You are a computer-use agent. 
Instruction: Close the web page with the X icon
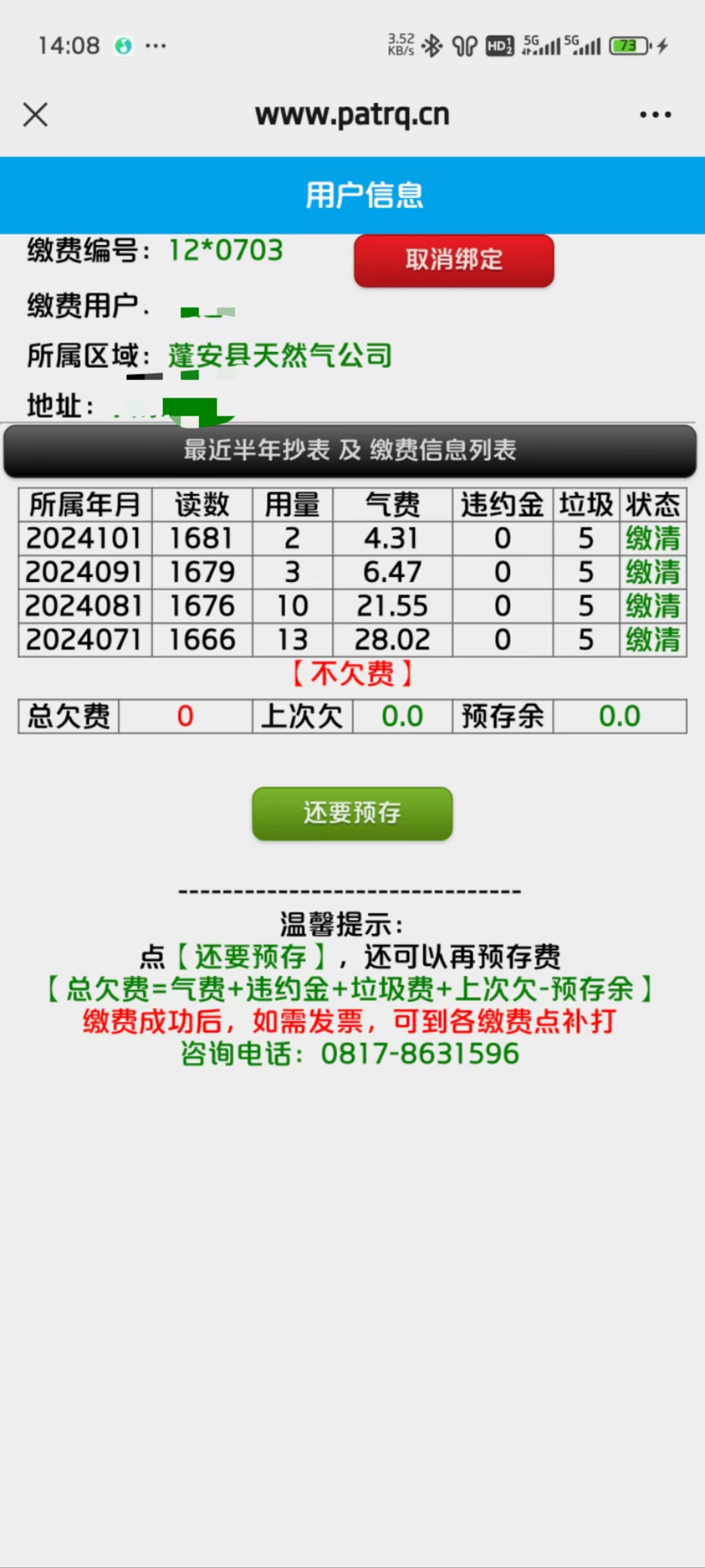click(35, 114)
